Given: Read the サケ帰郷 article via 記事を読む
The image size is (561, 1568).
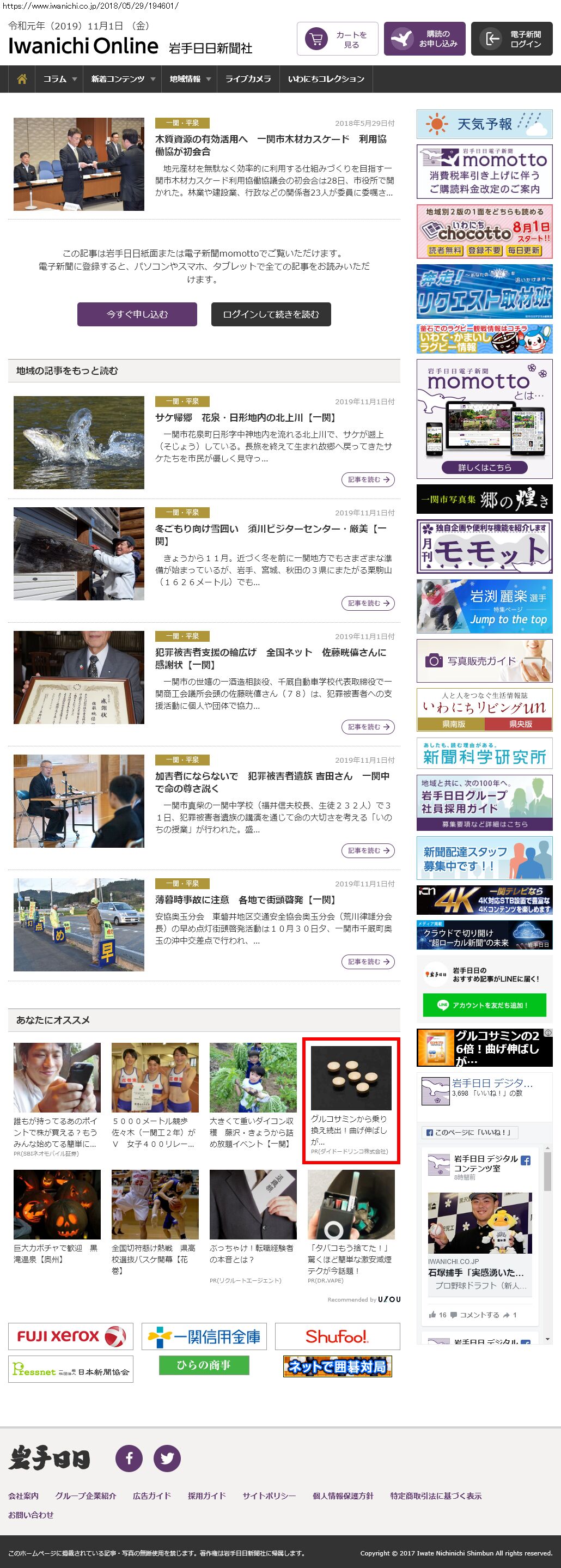Looking at the screenshot, I should [x=368, y=479].
